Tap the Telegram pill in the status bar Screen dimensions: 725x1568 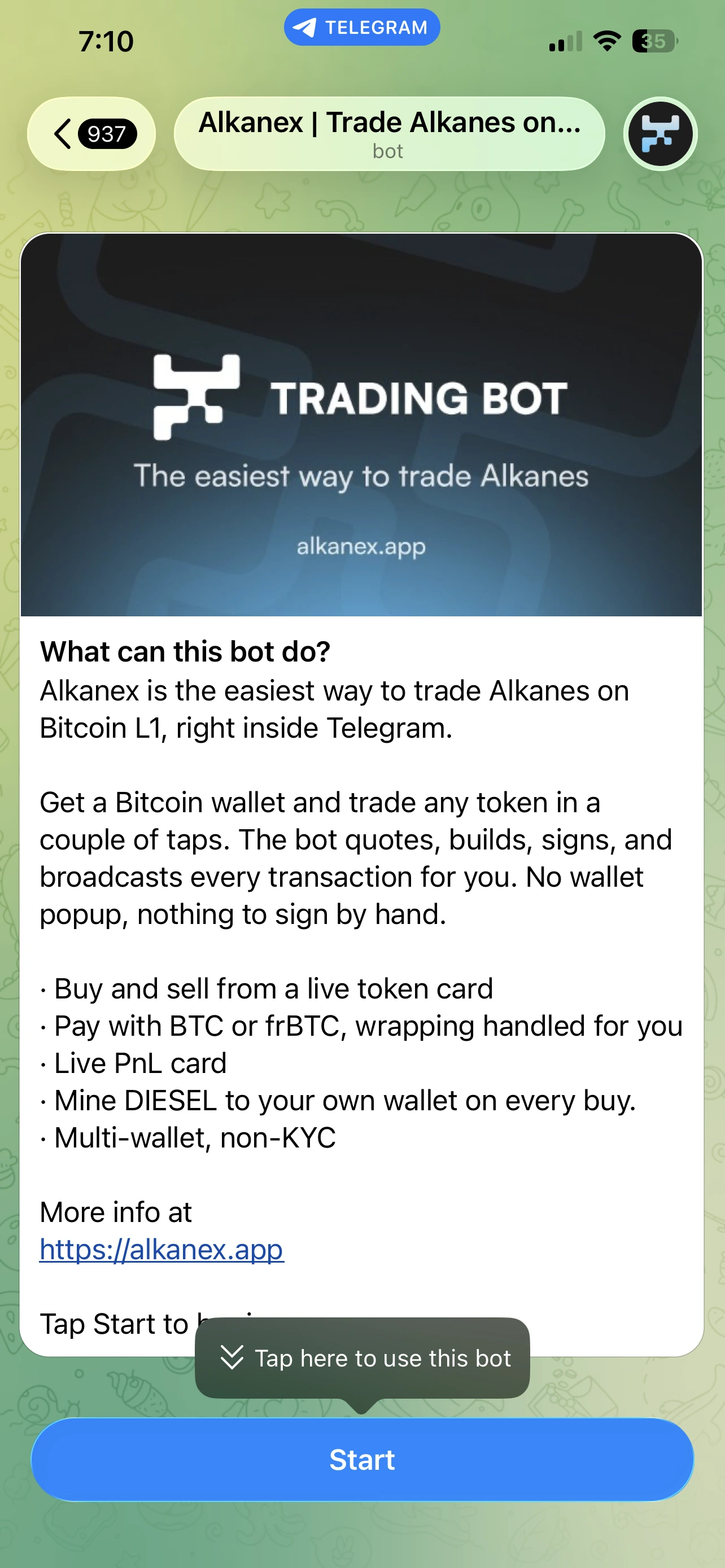362,28
